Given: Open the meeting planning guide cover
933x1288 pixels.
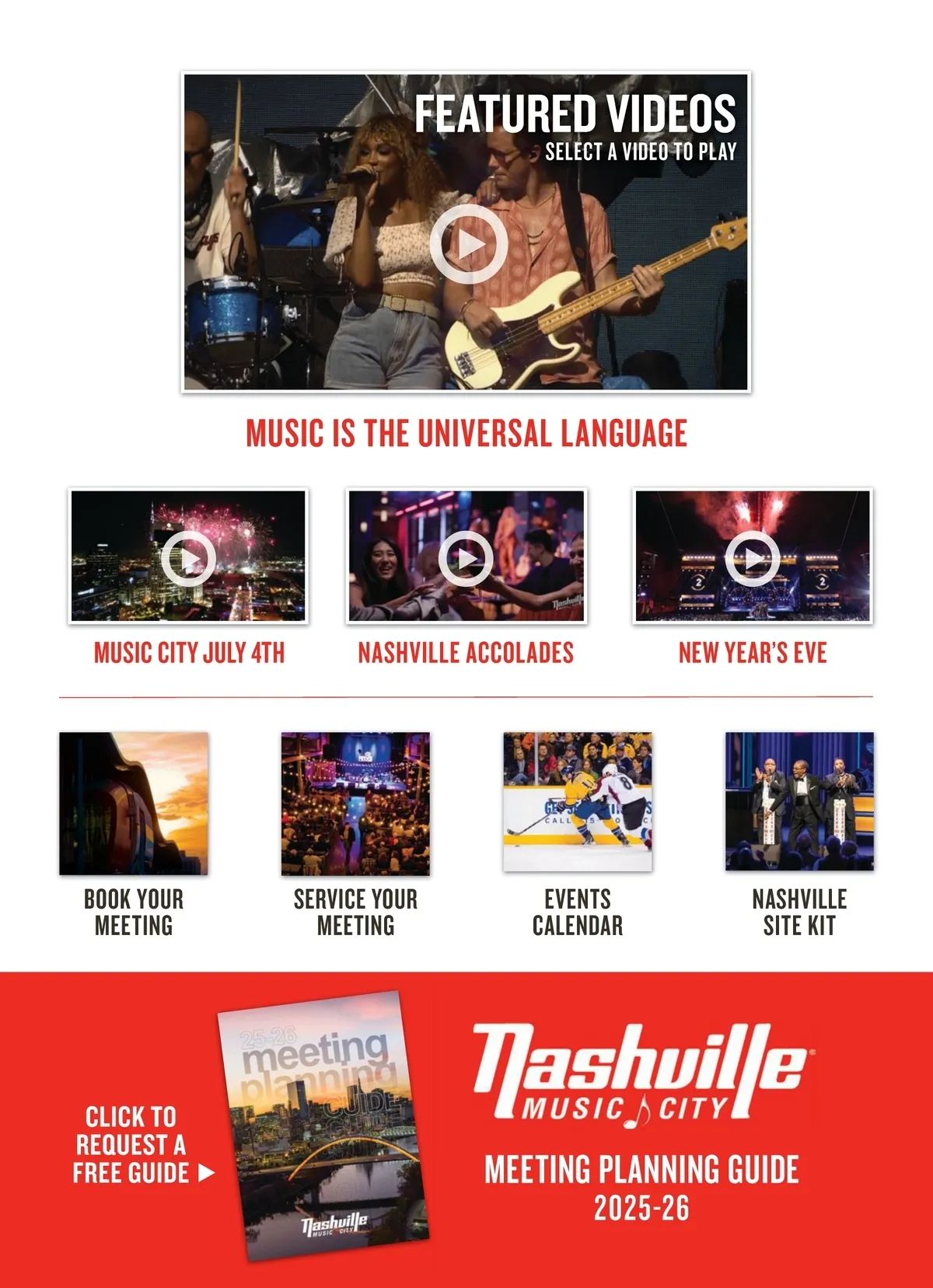Looking at the screenshot, I should 323,1126.
